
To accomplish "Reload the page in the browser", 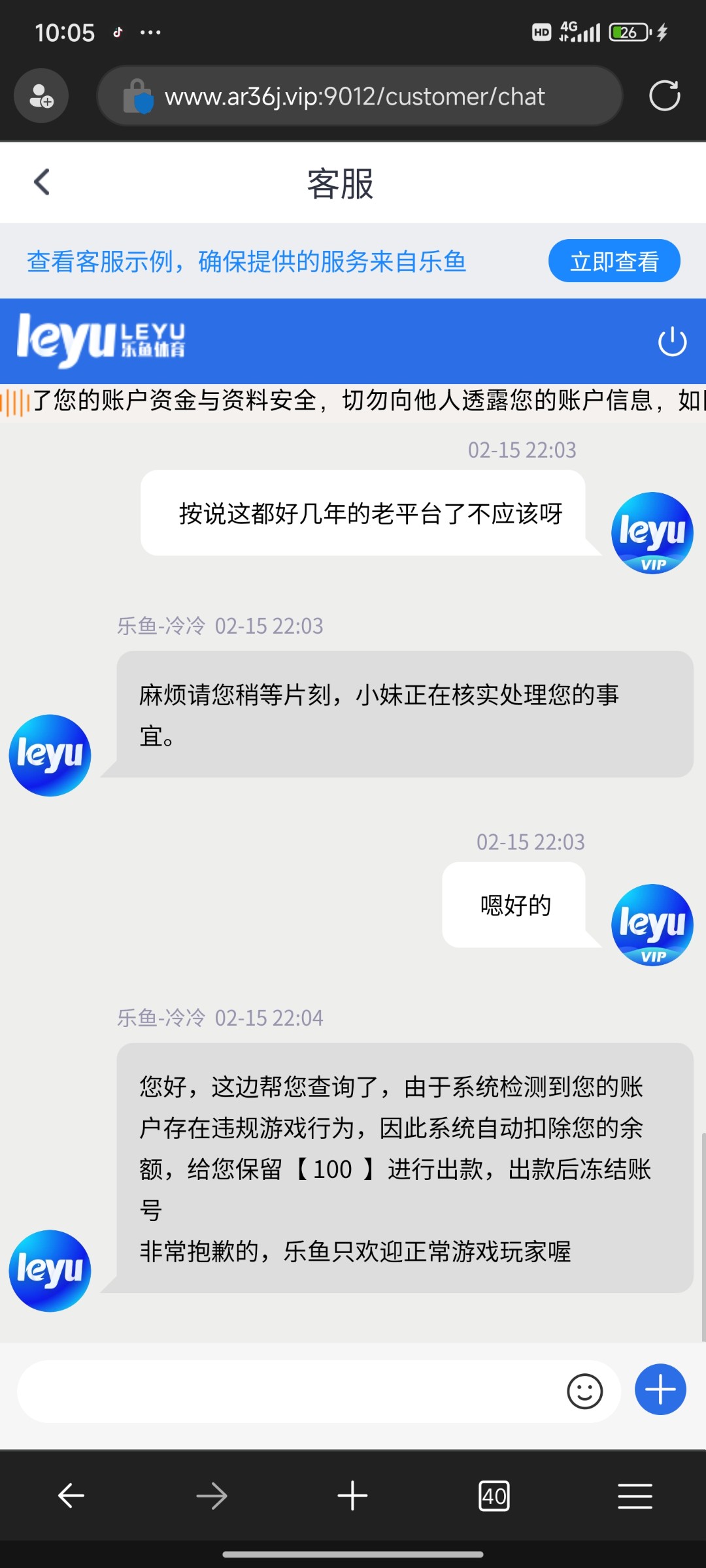I will tap(664, 96).
